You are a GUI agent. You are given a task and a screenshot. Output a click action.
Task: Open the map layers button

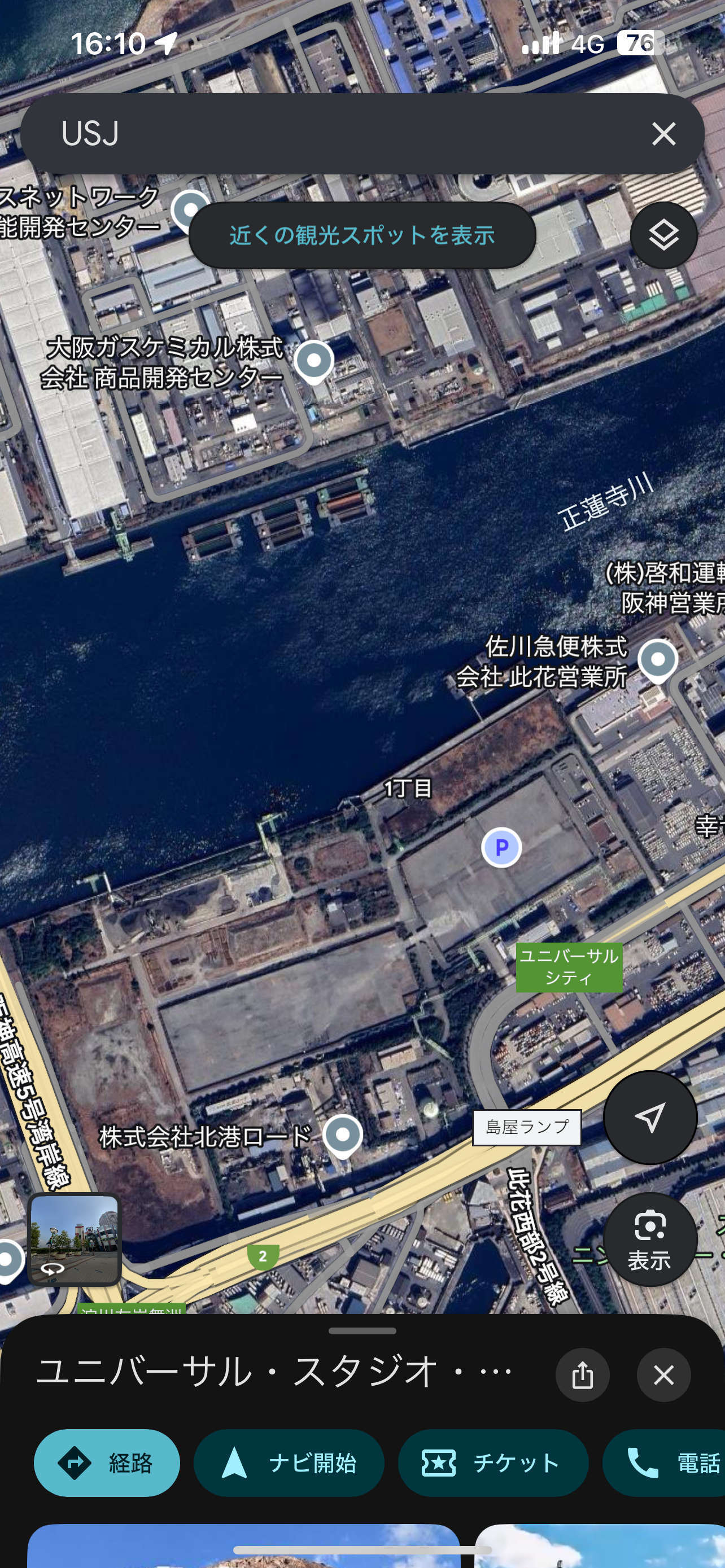click(x=663, y=235)
